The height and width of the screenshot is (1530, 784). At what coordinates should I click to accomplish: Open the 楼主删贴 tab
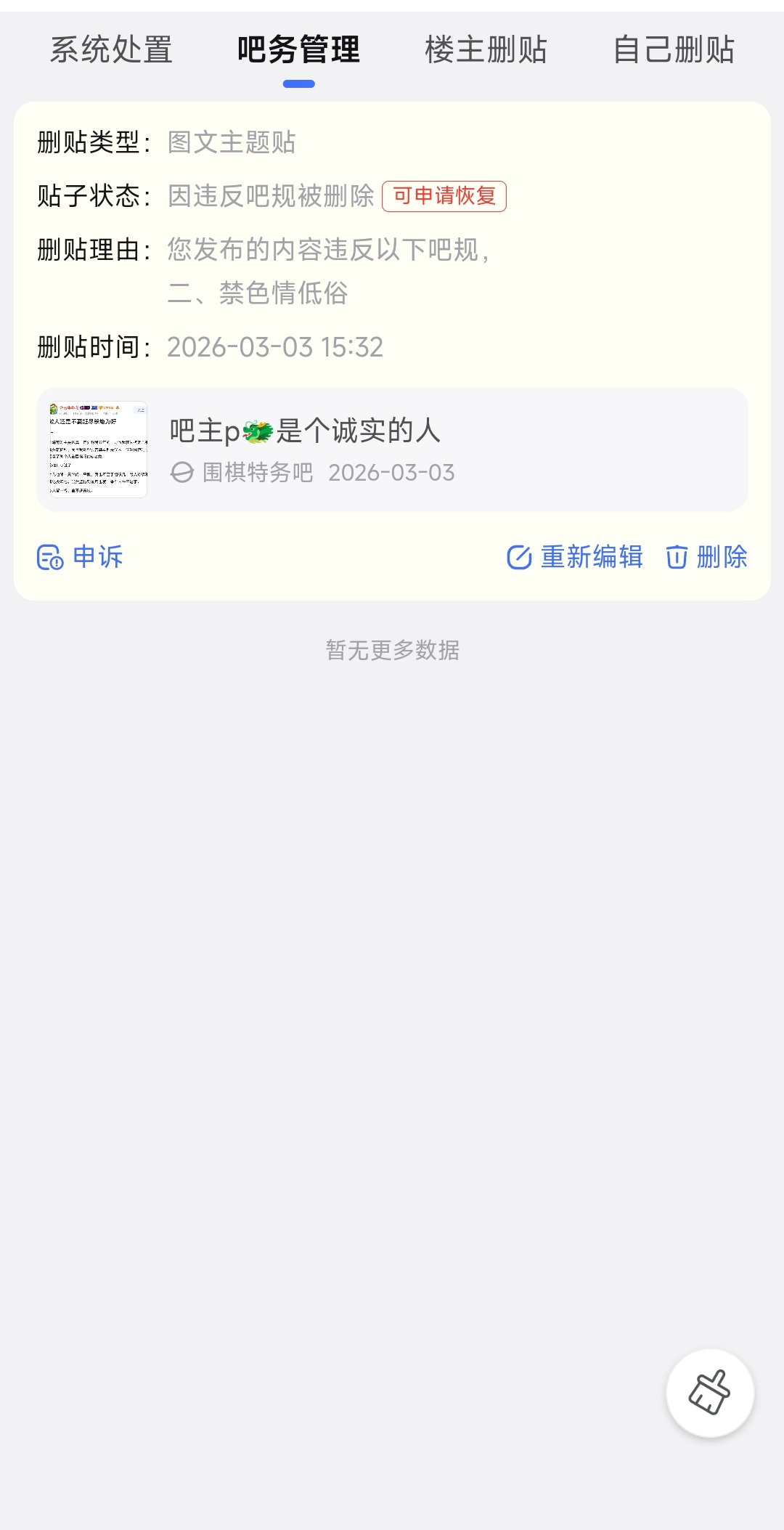486,50
